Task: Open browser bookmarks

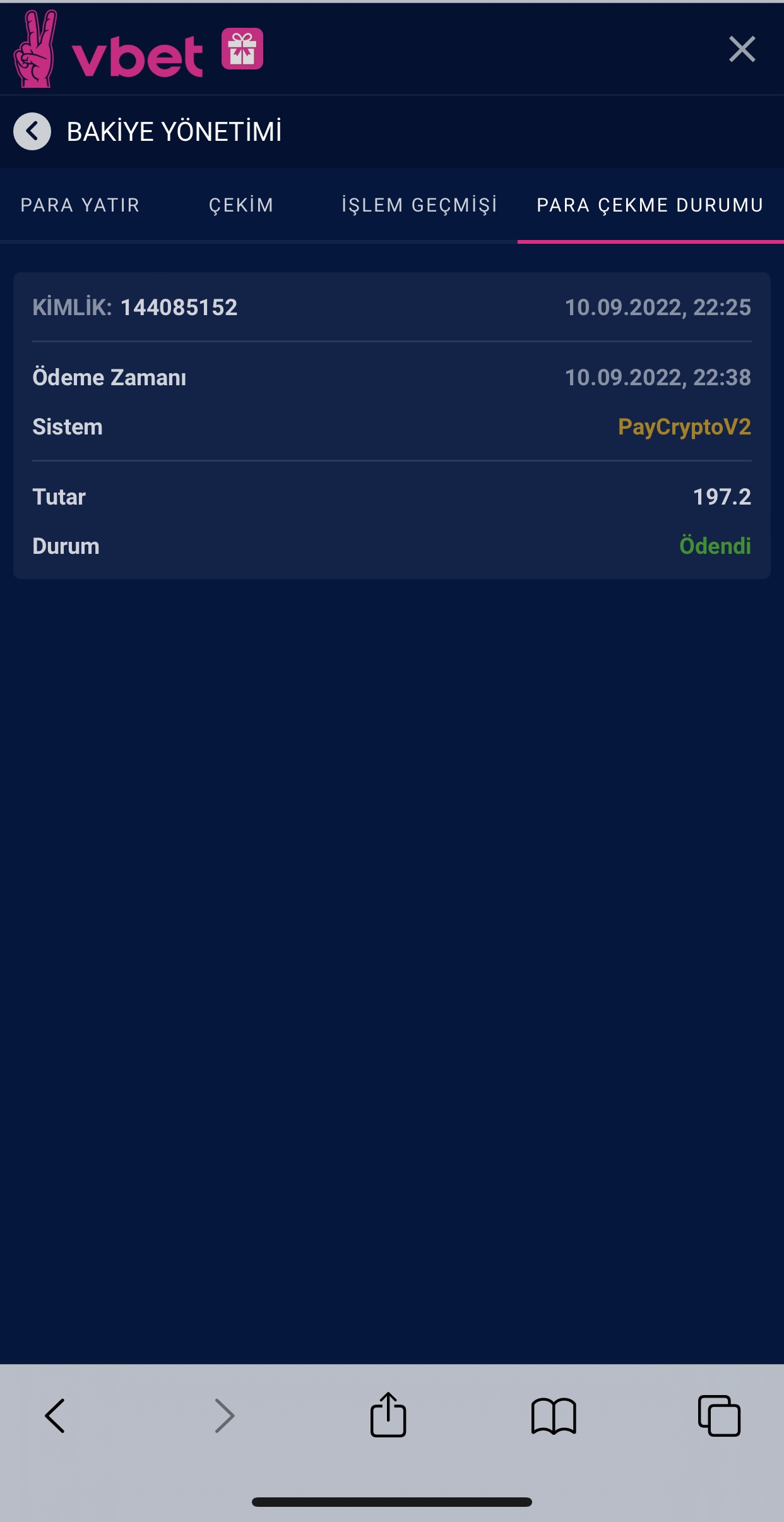Action: point(554,1416)
